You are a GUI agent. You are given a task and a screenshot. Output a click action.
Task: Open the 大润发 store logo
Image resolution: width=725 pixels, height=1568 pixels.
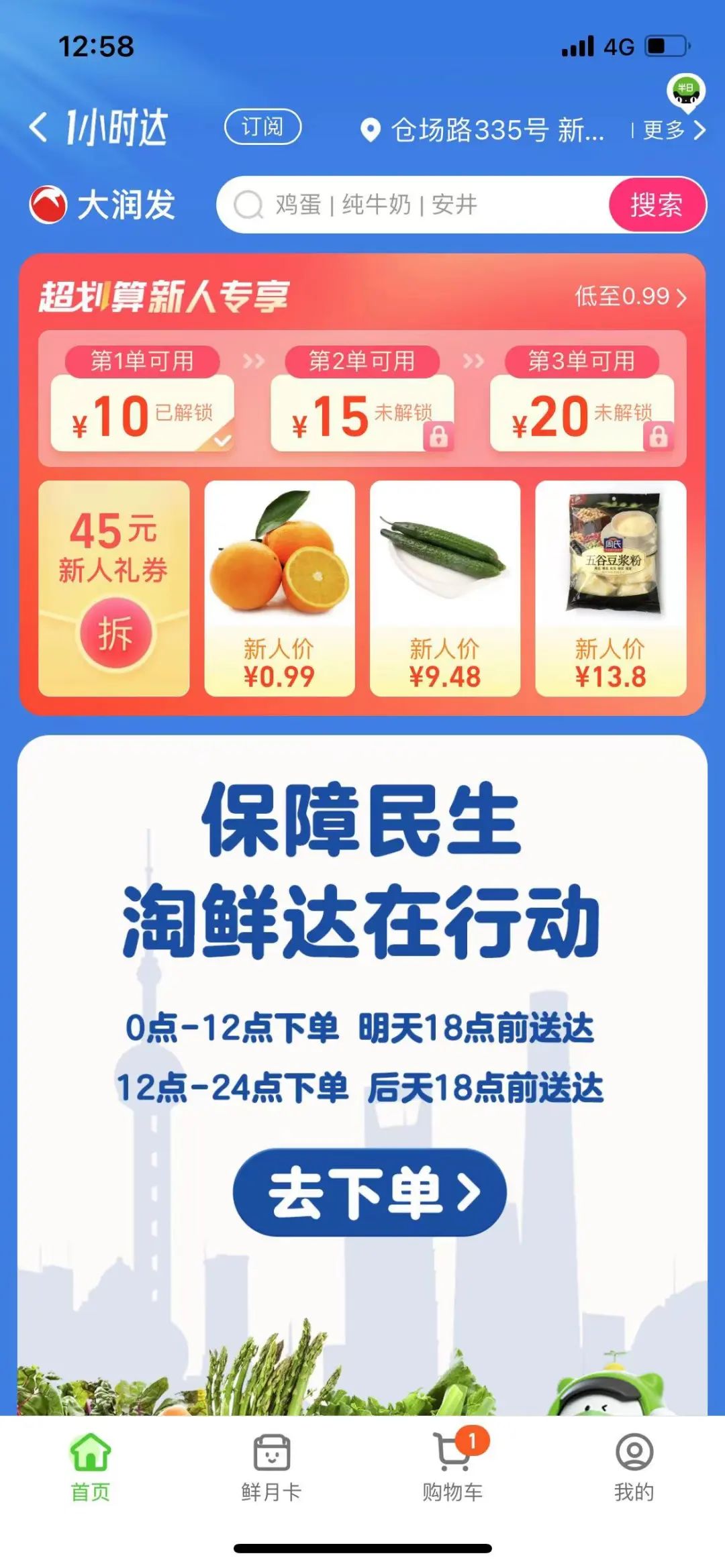click(103, 205)
